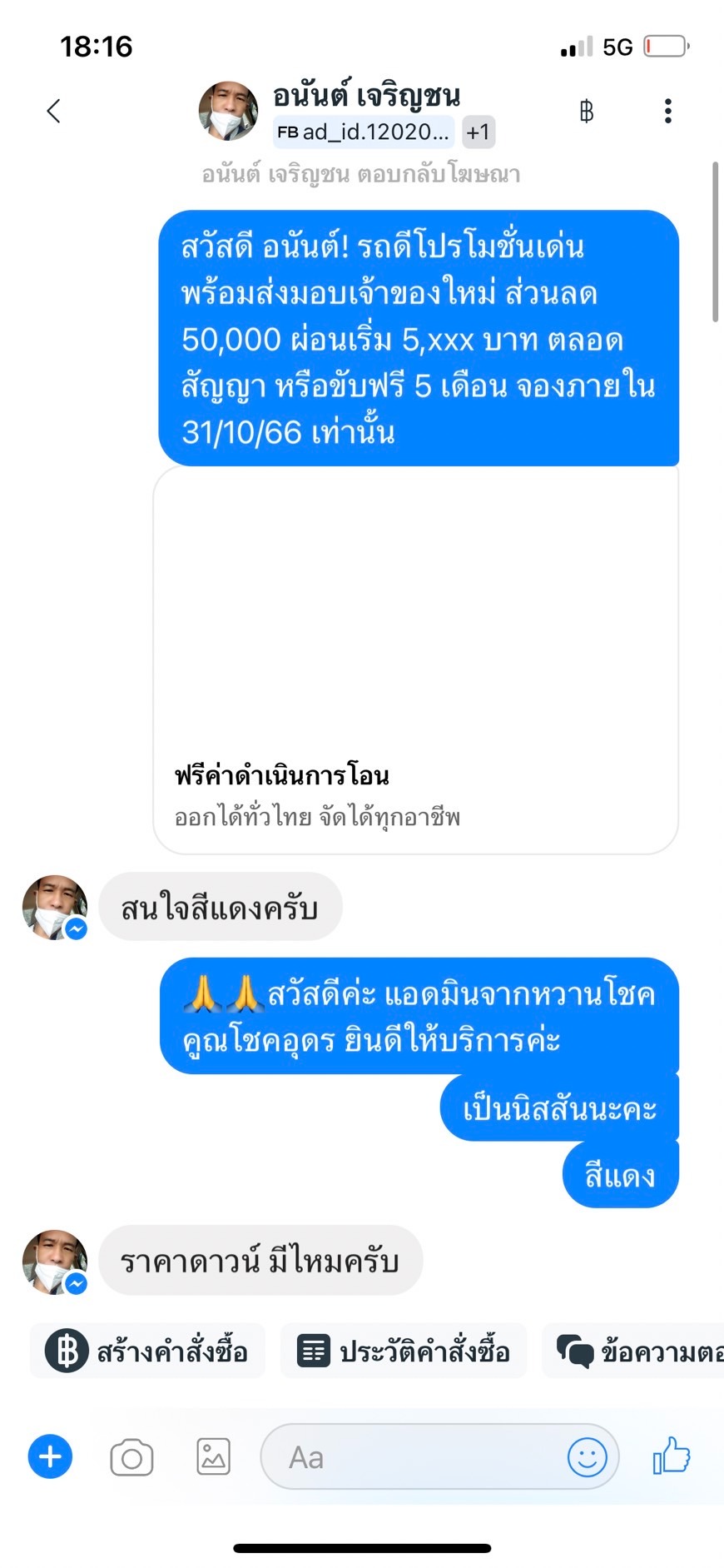The image size is (724, 1568).
Task: Open the baht payment icon
Action: [x=587, y=111]
